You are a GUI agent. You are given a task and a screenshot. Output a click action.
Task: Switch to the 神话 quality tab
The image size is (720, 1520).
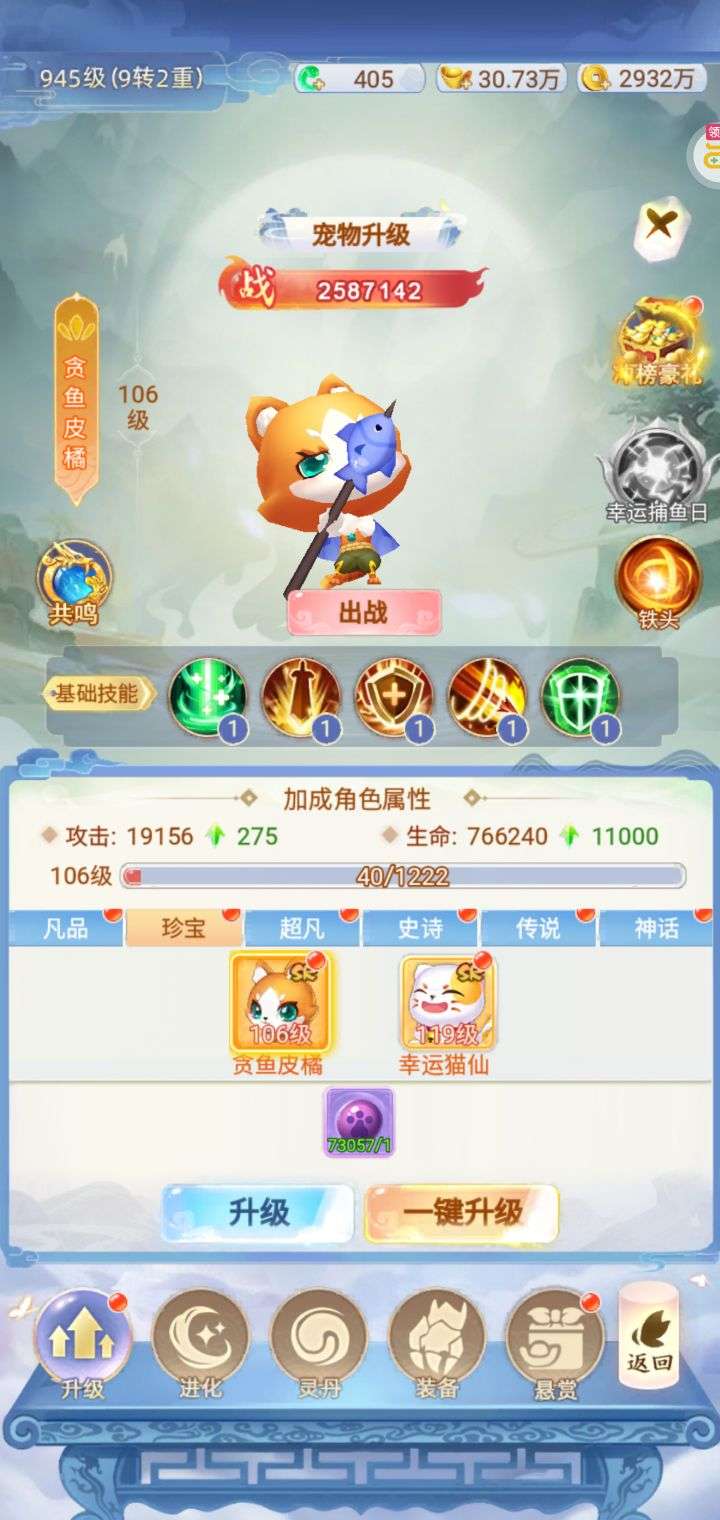pos(656,929)
